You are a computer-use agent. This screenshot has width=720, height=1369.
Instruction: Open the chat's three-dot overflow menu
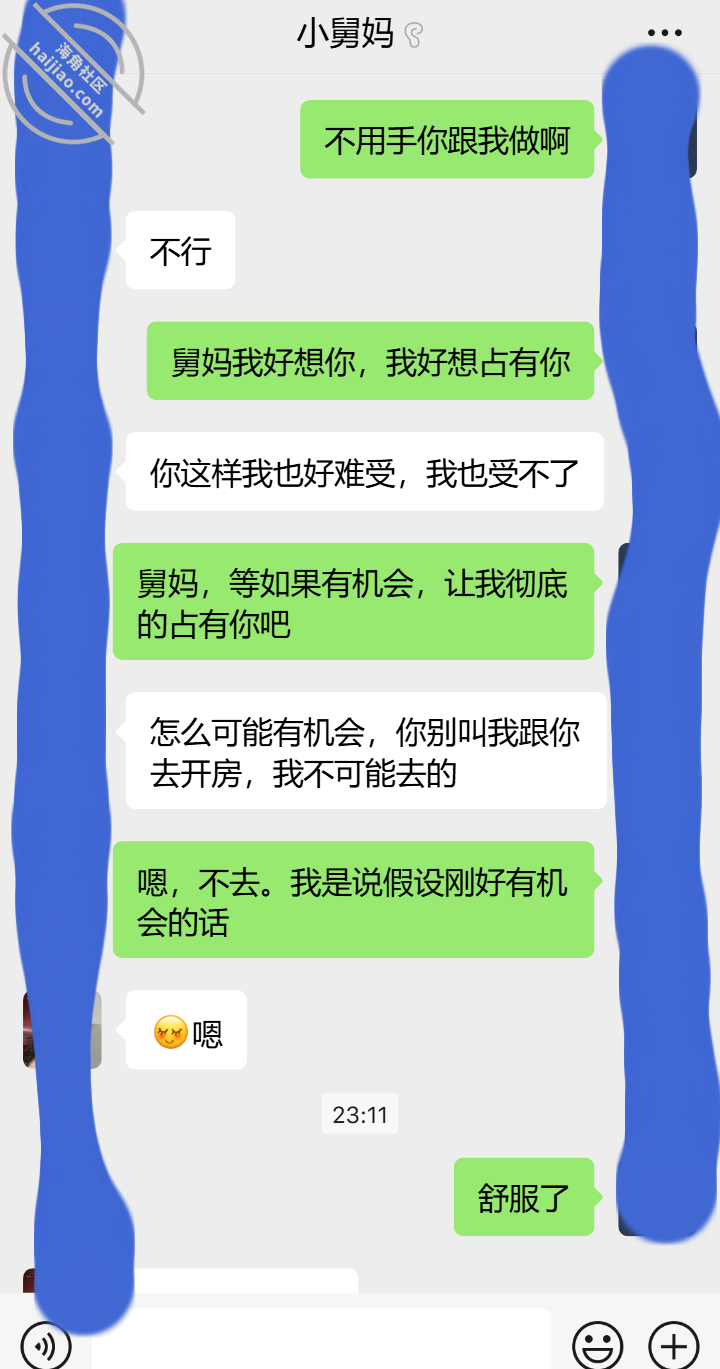click(665, 34)
